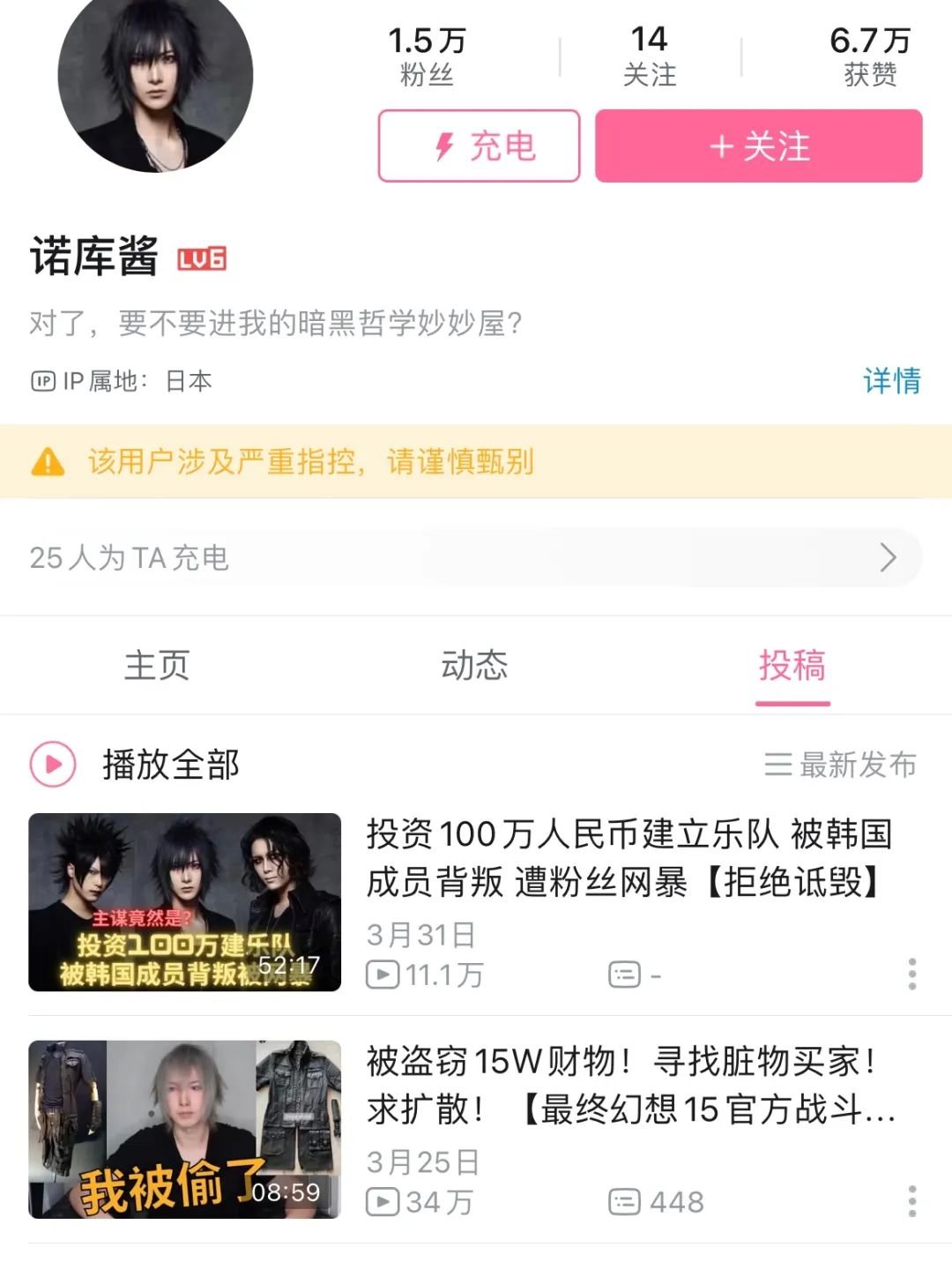Open the 详情 profile details link
The width and height of the screenshot is (952, 1262).
[891, 381]
